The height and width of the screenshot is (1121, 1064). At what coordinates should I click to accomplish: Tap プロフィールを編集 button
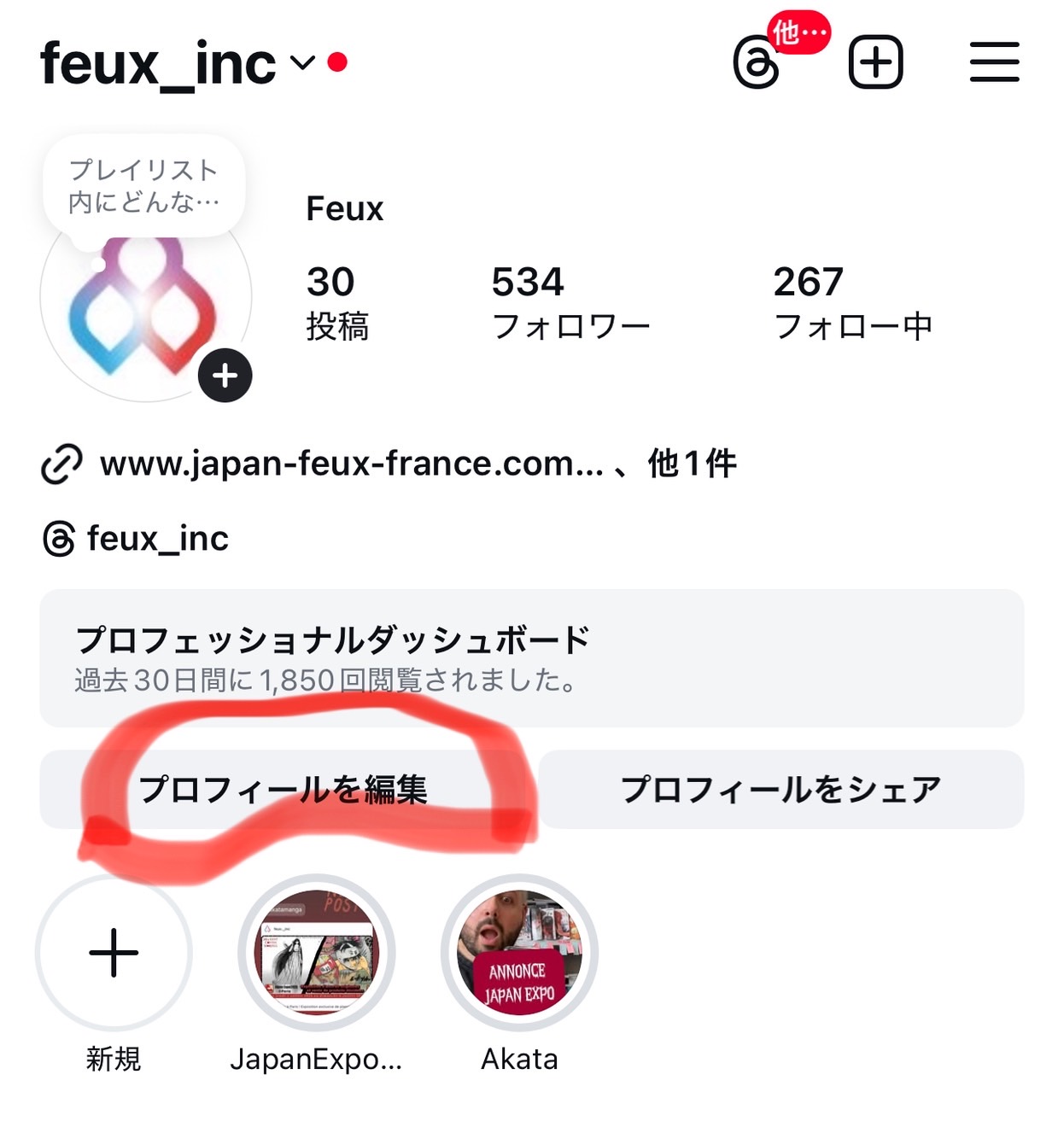click(x=284, y=790)
